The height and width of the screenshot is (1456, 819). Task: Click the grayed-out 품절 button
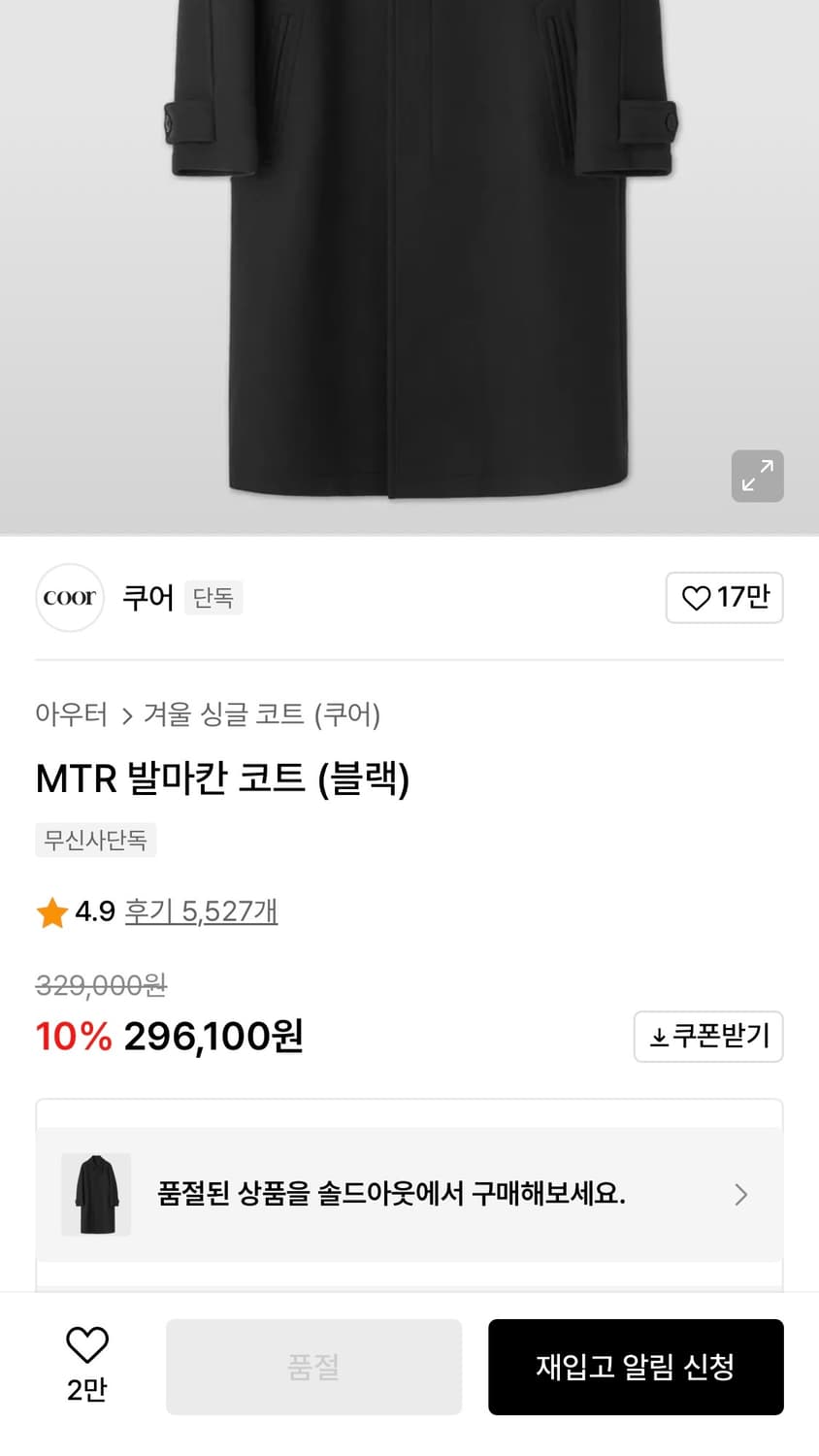[312, 1367]
